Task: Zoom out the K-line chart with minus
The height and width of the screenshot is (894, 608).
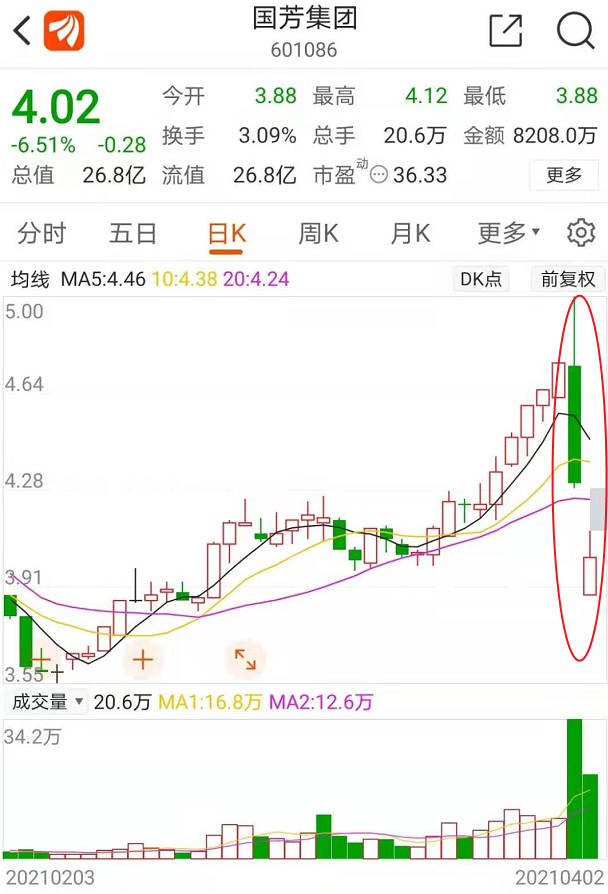Action: (x=41, y=659)
